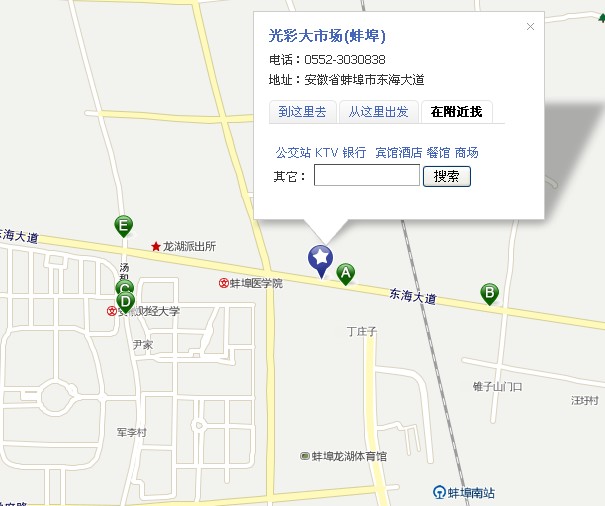Viewport: 605px width, 506px height.
Task: Search nearby 餐馆
Action: point(438,153)
